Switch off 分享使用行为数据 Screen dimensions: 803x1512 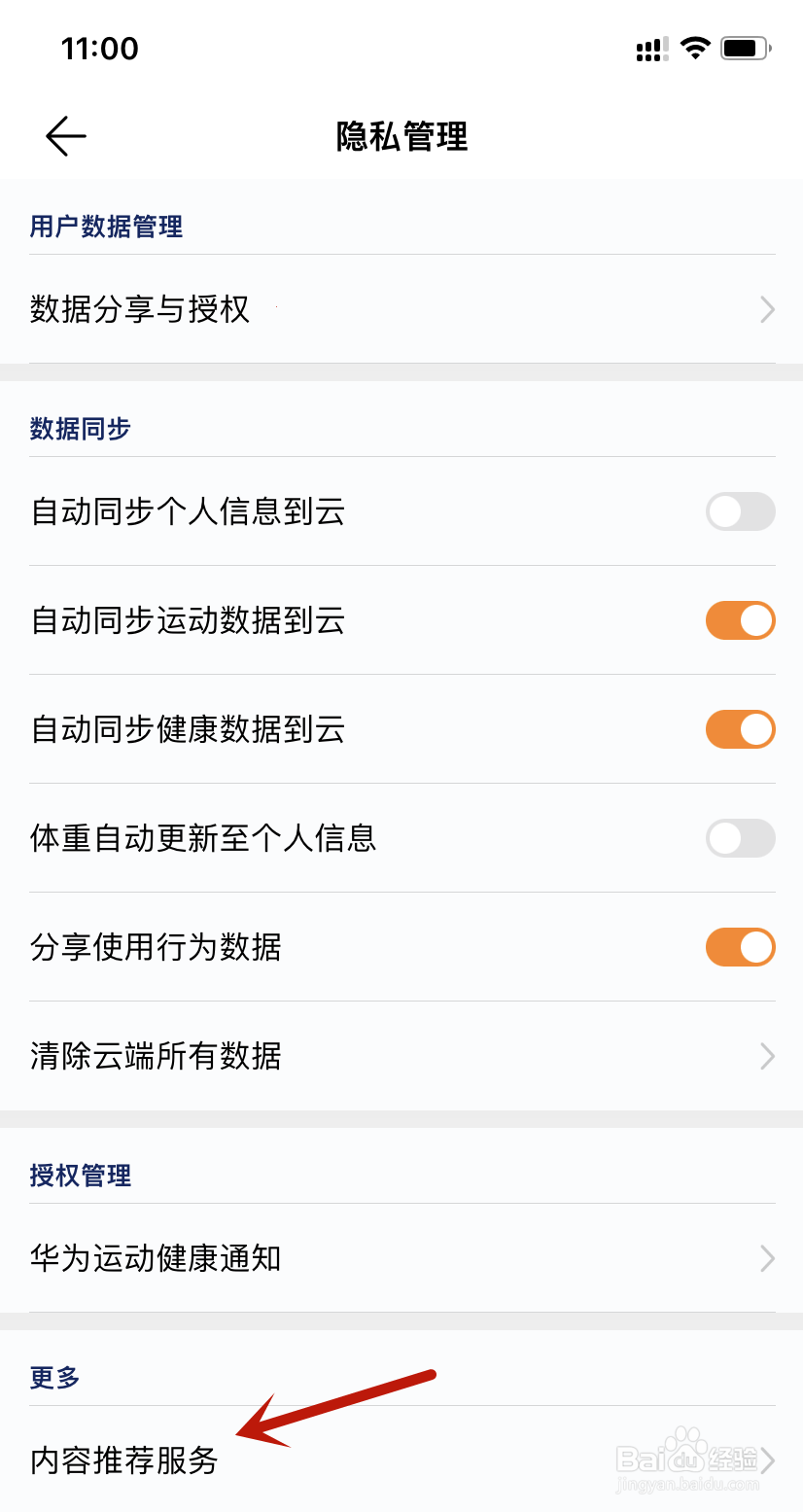pyautogui.click(x=740, y=947)
